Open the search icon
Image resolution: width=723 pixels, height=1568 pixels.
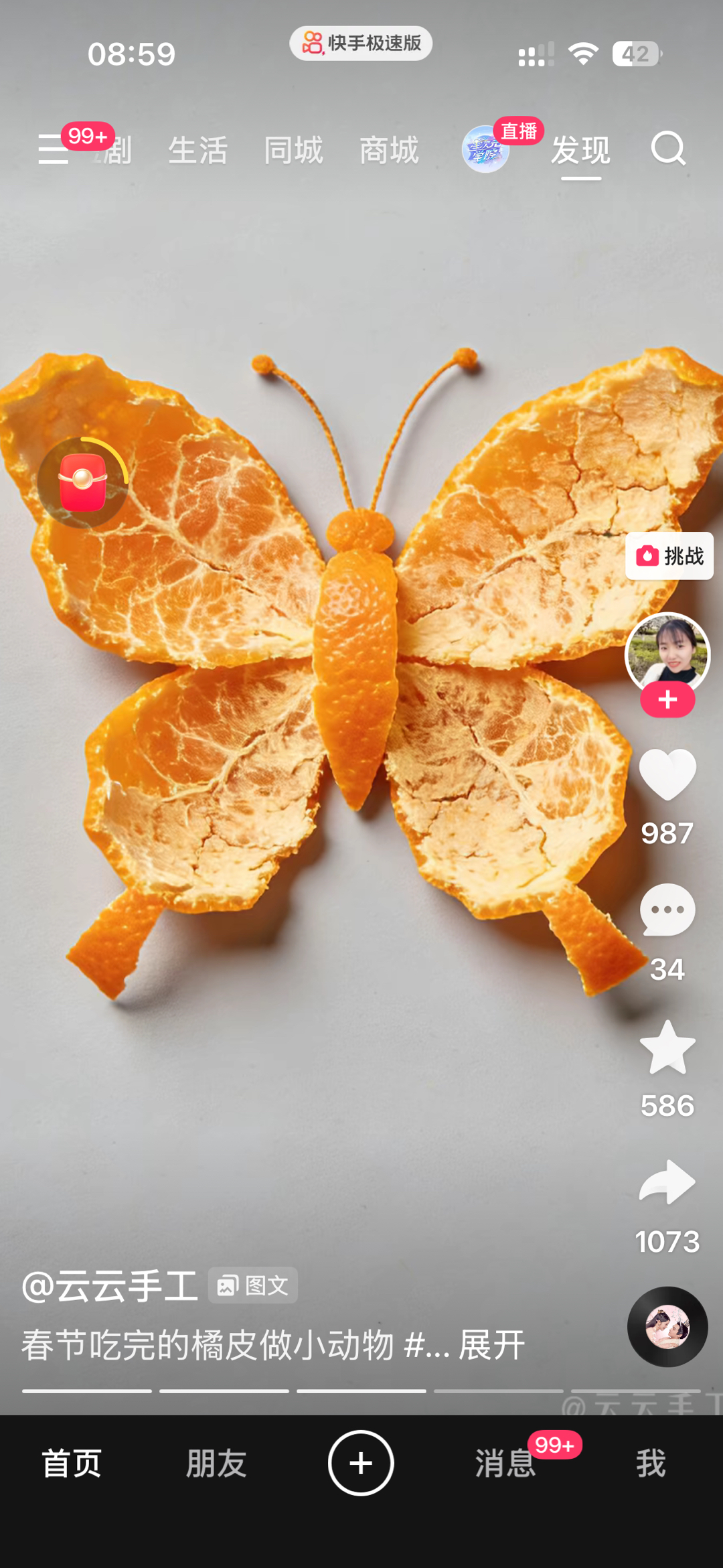click(x=668, y=149)
